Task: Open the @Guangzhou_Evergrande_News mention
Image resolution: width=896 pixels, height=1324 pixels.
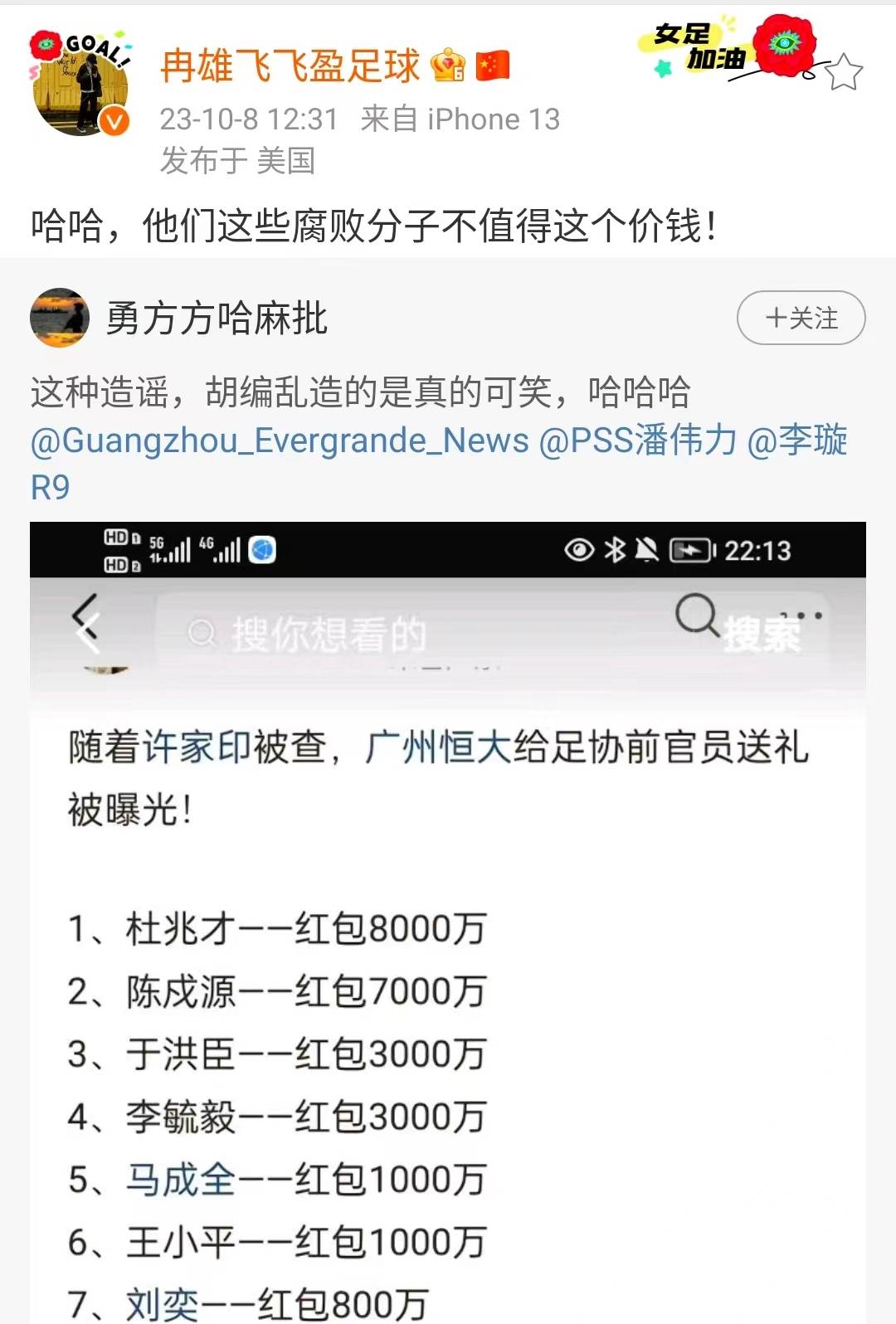Action: 280,441
